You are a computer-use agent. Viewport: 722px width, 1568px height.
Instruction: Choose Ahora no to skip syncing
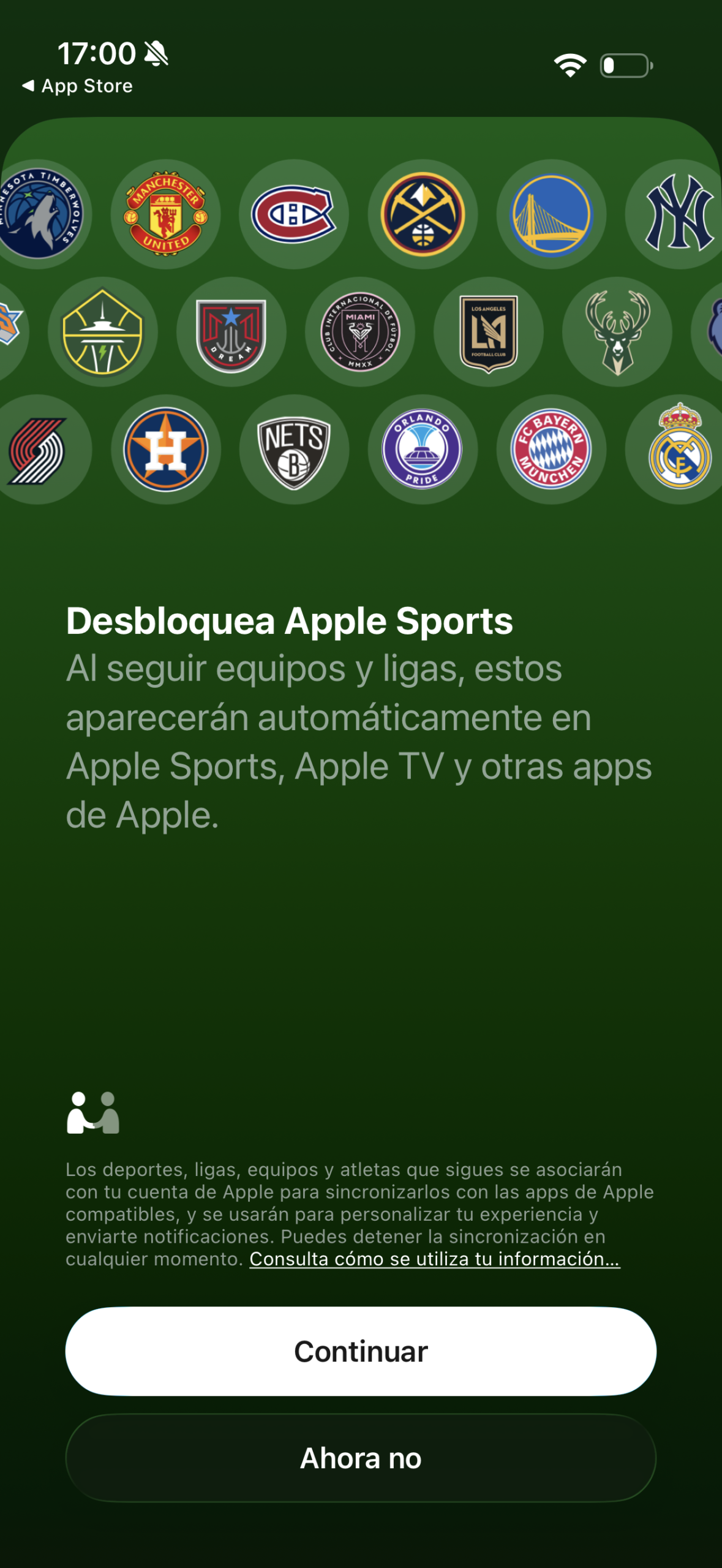(x=361, y=1458)
